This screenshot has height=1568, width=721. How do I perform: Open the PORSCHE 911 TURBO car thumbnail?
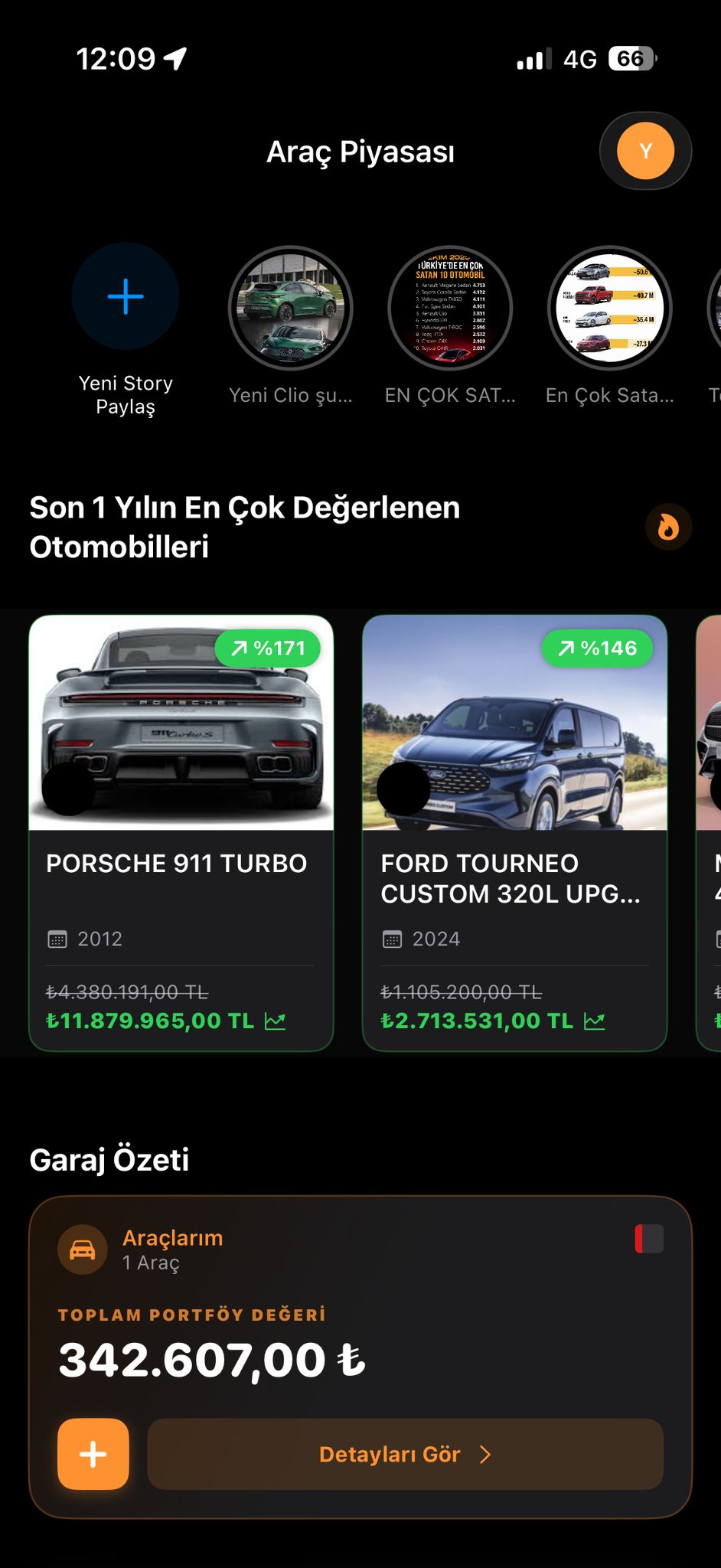pos(181,723)
